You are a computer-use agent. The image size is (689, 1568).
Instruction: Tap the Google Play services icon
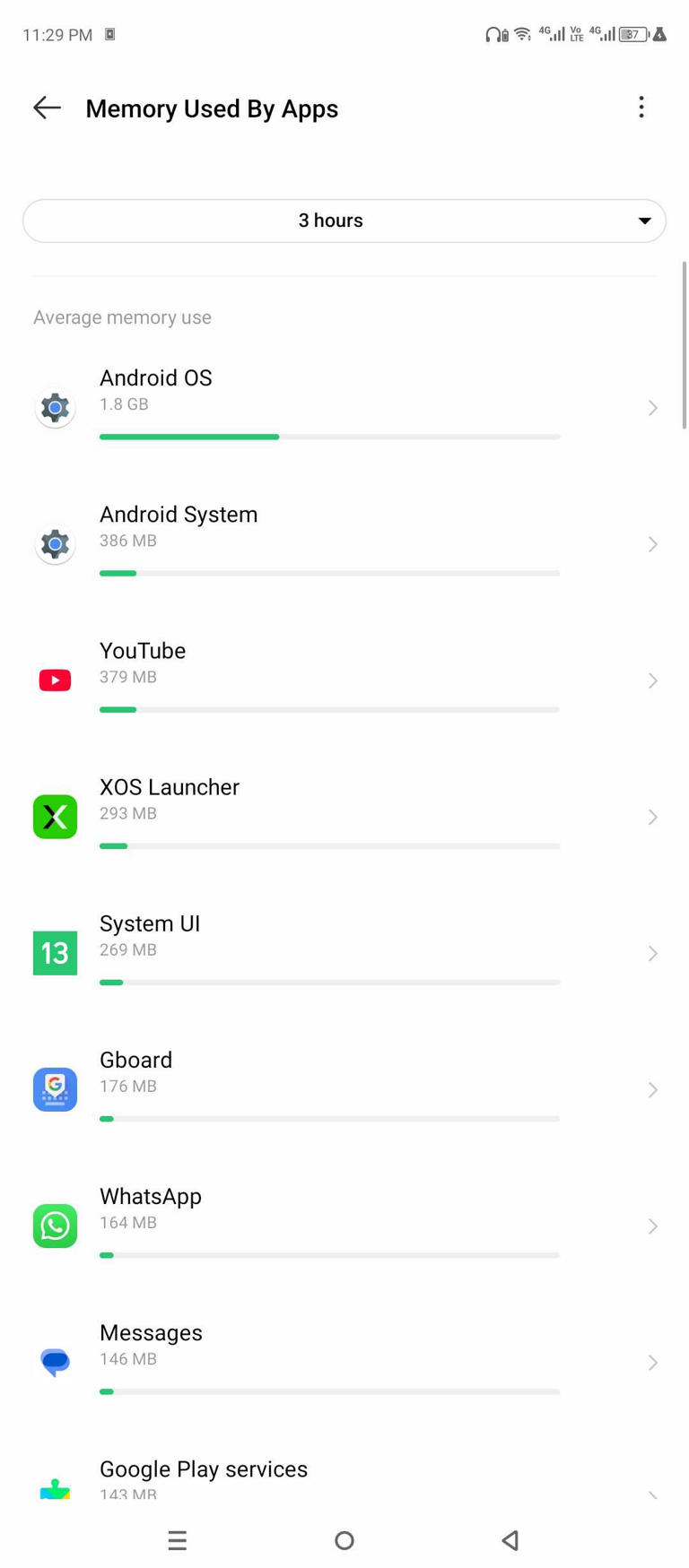[55, 1488]
